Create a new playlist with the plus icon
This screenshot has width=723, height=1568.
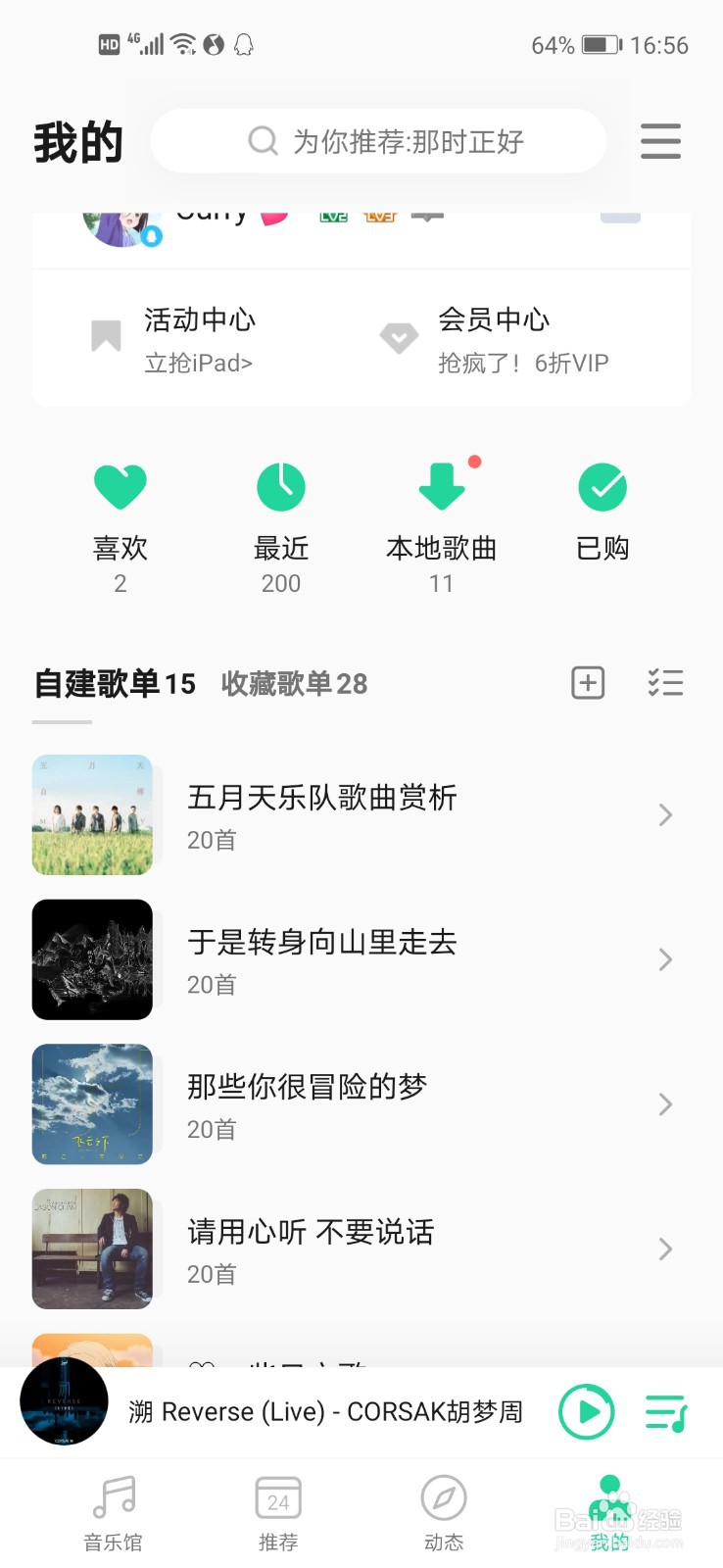pos(587,682)
